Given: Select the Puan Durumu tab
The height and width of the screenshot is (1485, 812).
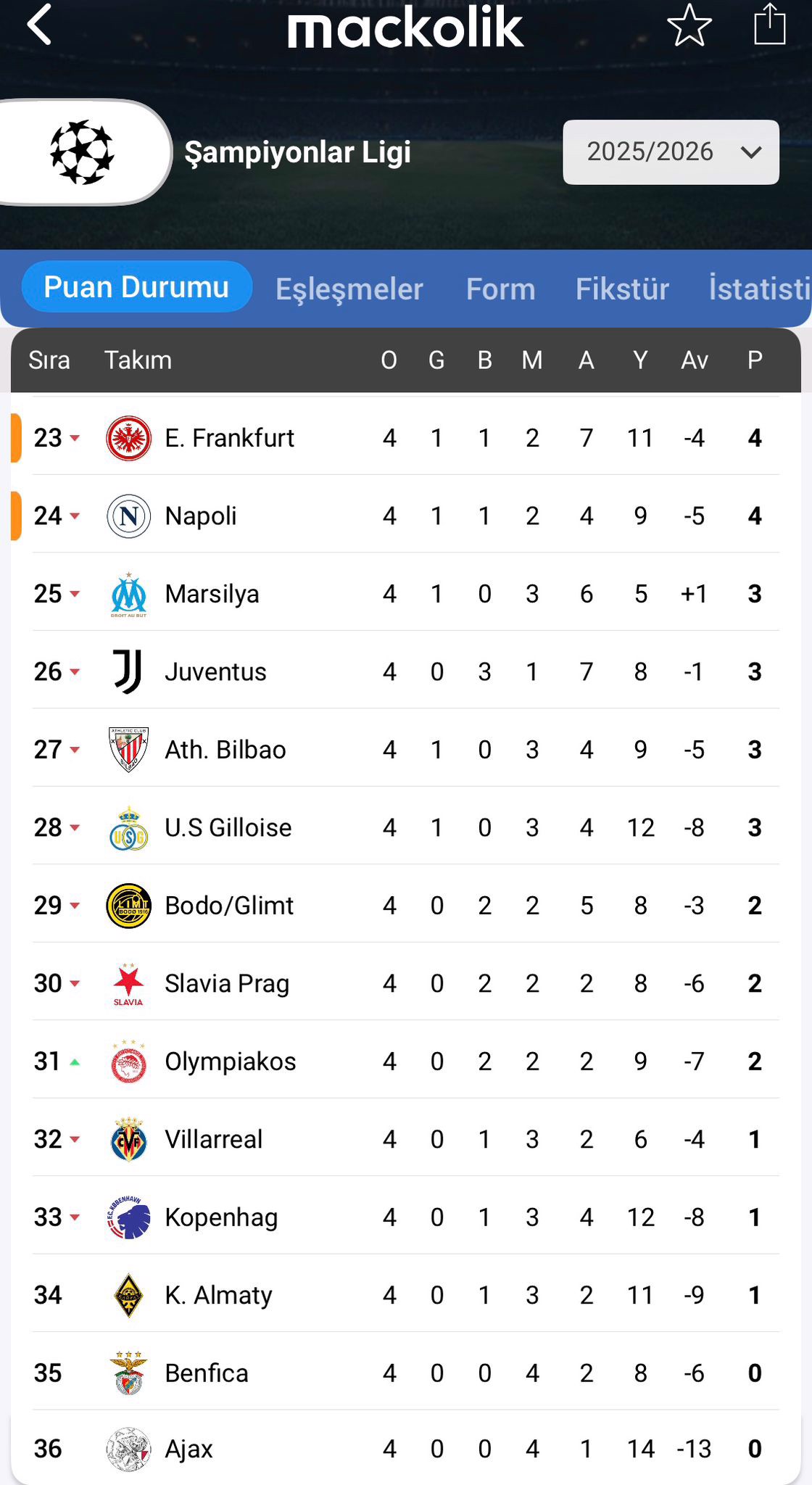Looking at the screenshot, I should (136, 288).
